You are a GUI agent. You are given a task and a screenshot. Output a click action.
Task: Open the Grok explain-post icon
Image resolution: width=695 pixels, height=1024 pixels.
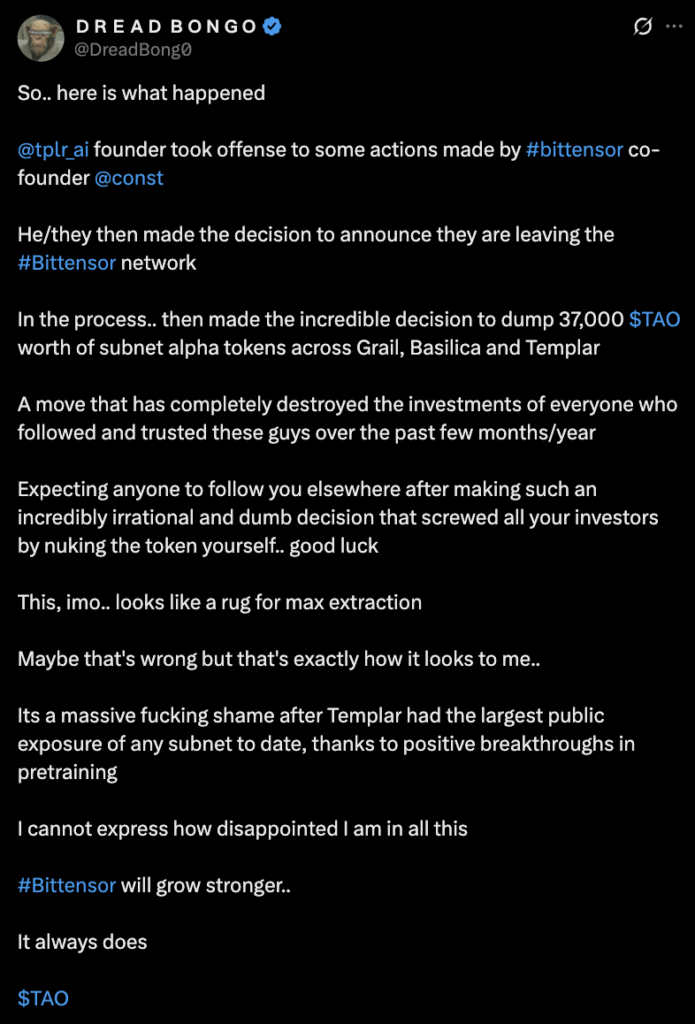tap(643, 27)
